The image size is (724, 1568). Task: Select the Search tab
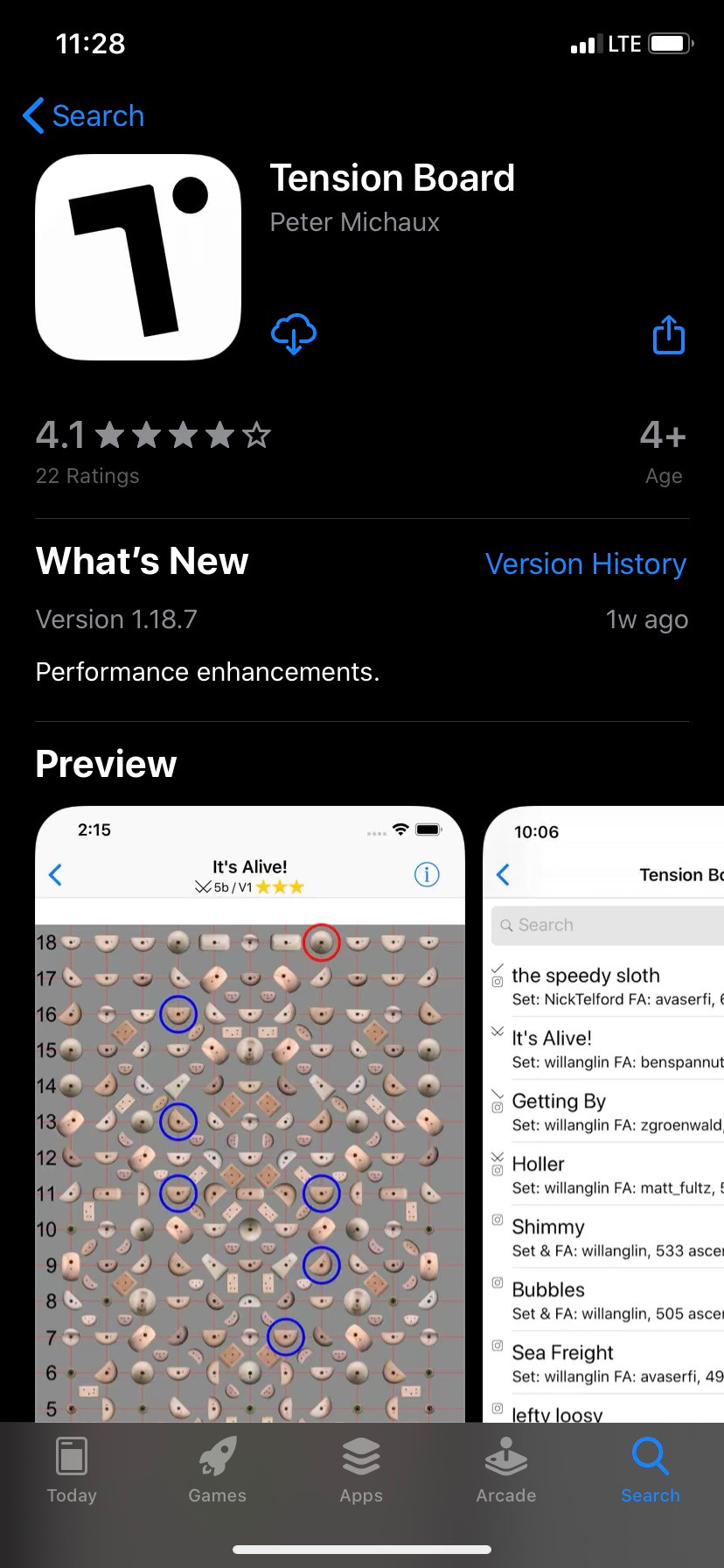coord(651,1471)
